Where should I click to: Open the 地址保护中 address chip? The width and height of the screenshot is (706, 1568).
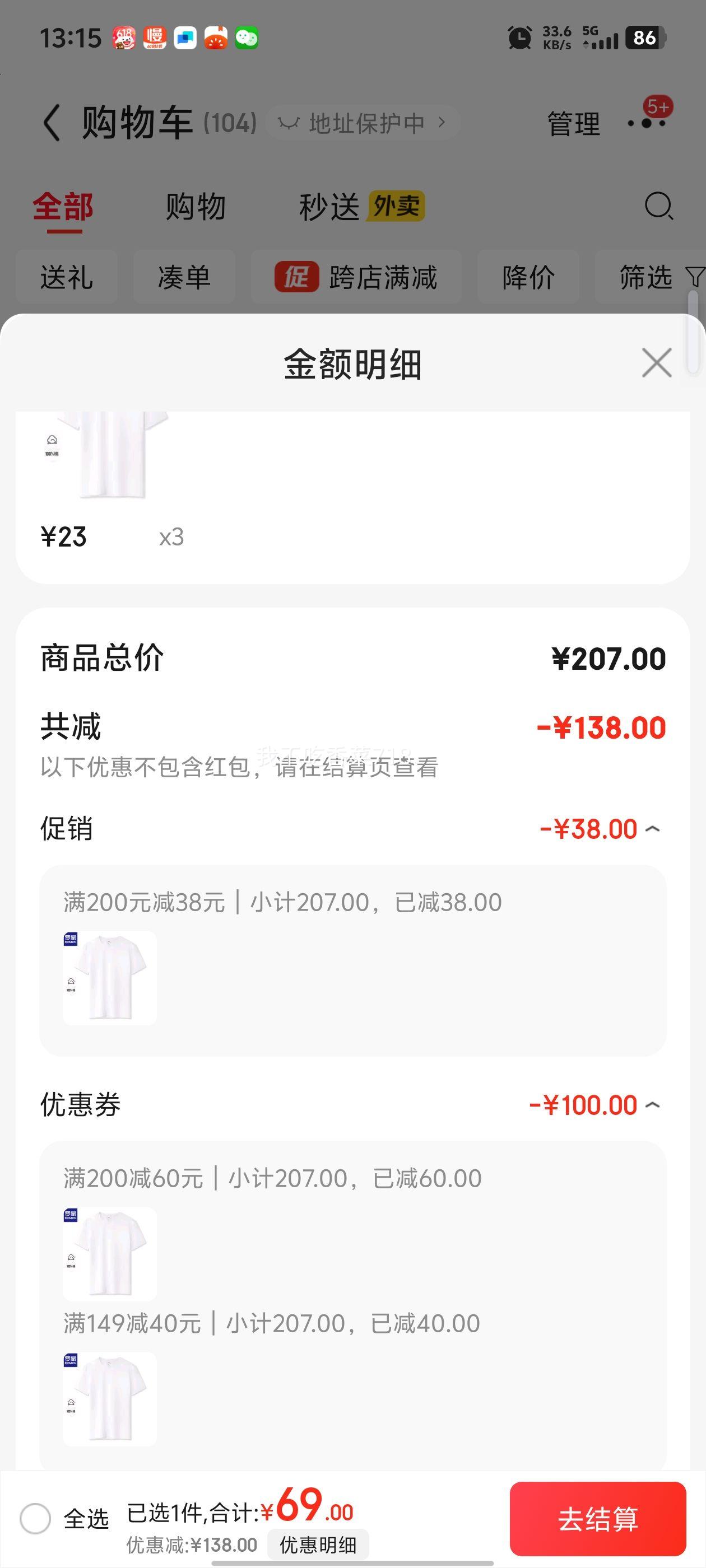pyautogui.click(x=363, y=123)
